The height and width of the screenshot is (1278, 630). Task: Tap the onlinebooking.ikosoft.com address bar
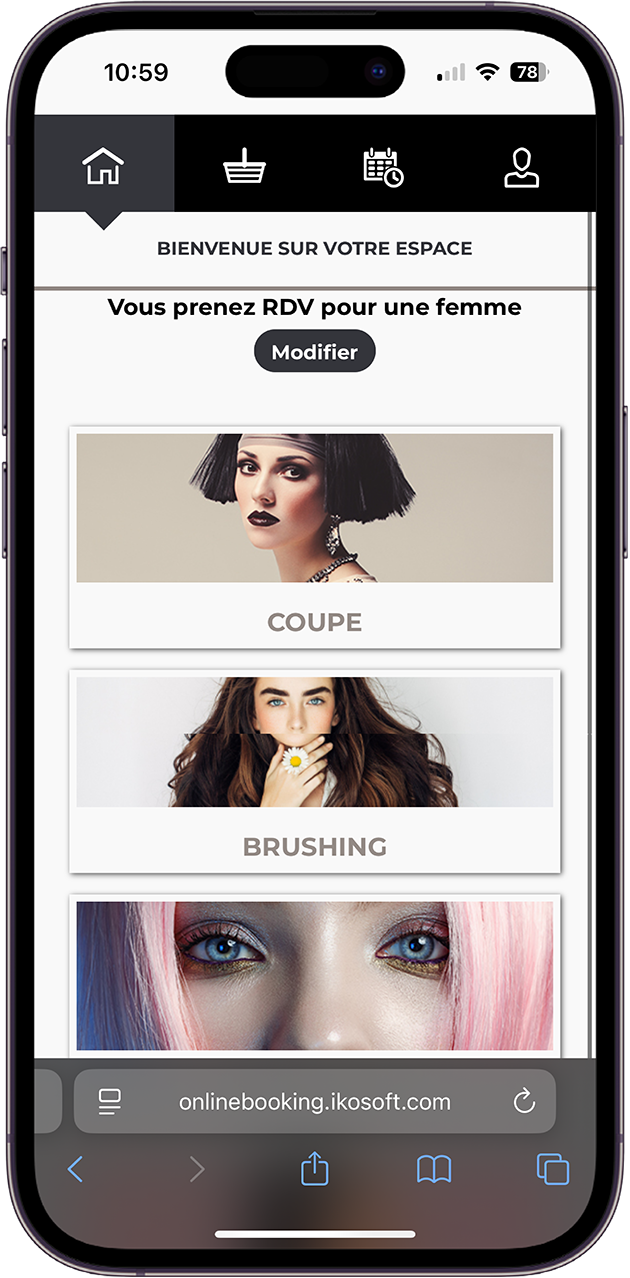(x=314, y=1102)
